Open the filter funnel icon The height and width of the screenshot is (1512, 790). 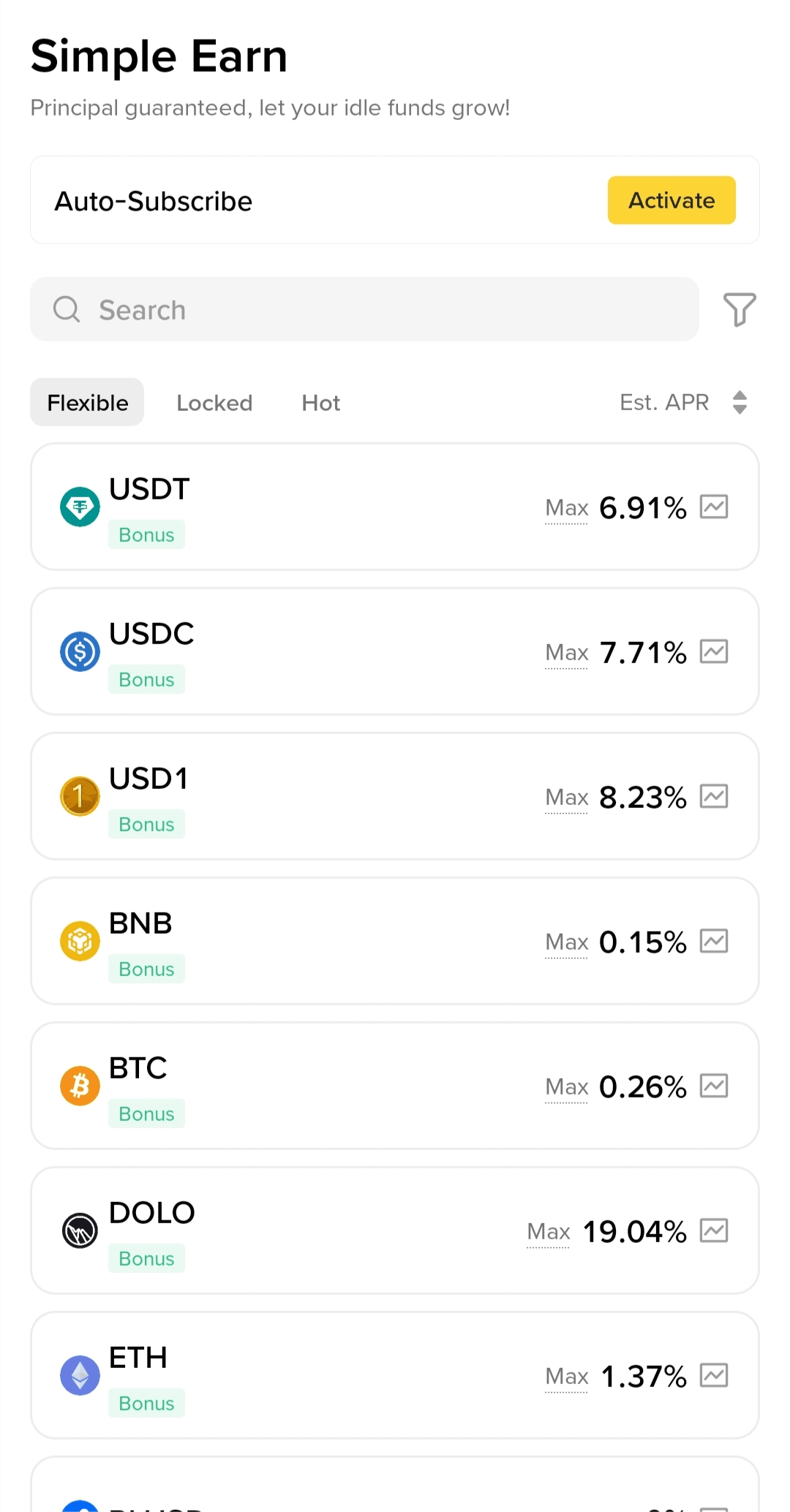tap(739, 309)
